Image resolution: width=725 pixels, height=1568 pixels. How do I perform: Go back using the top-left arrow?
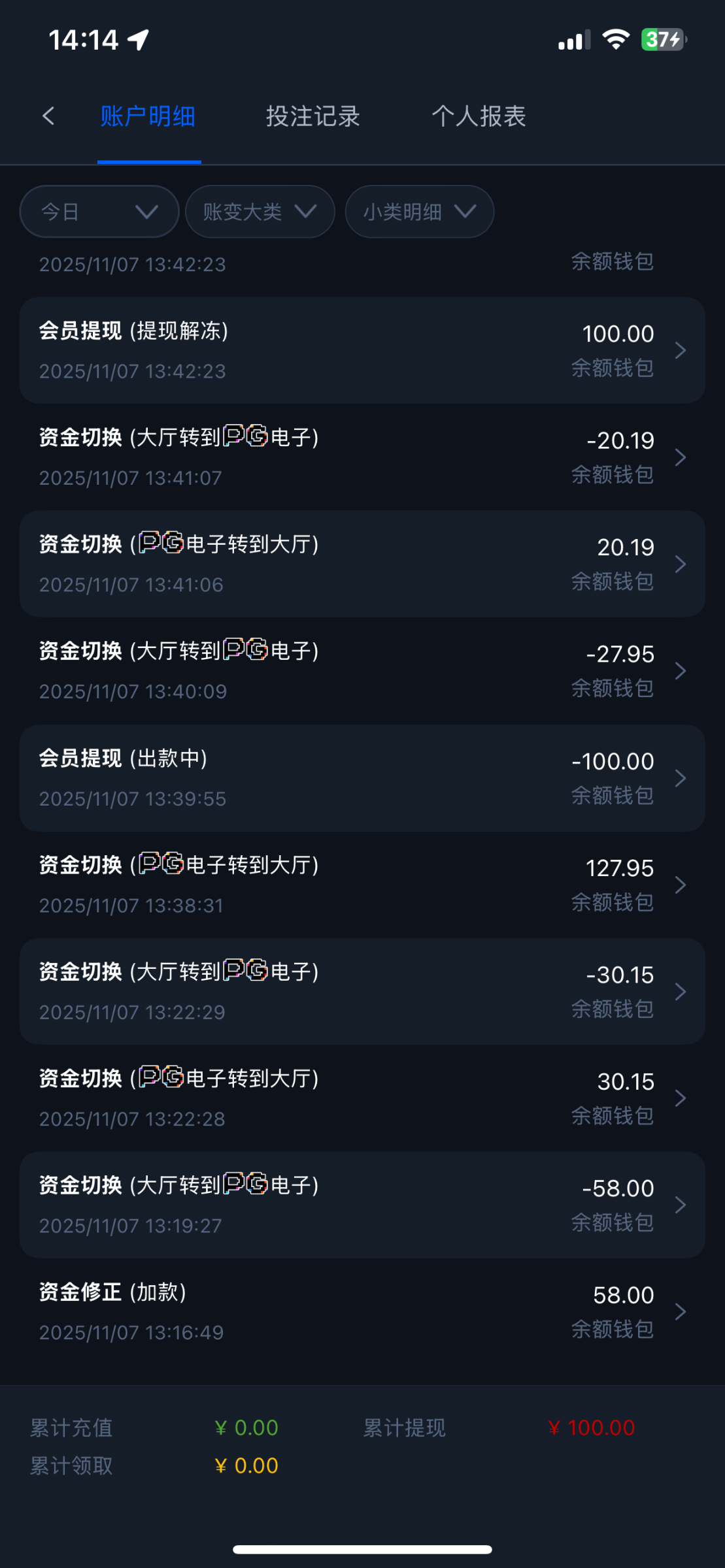pos(48,116)
